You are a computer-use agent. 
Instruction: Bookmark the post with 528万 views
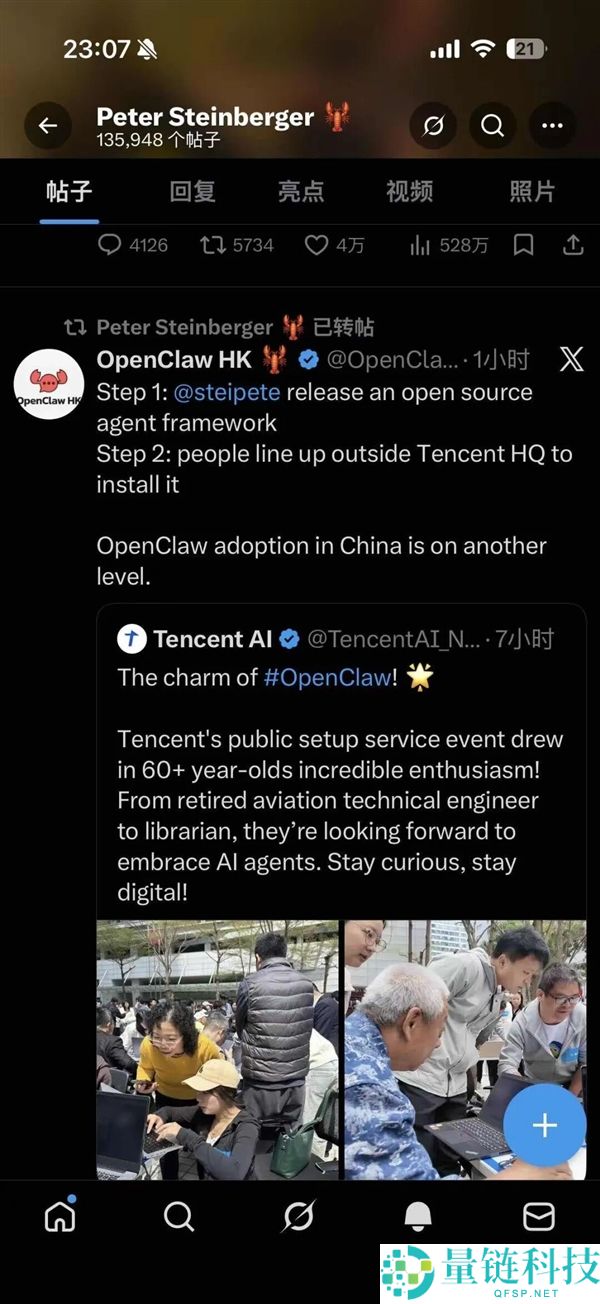click(523, 245)
